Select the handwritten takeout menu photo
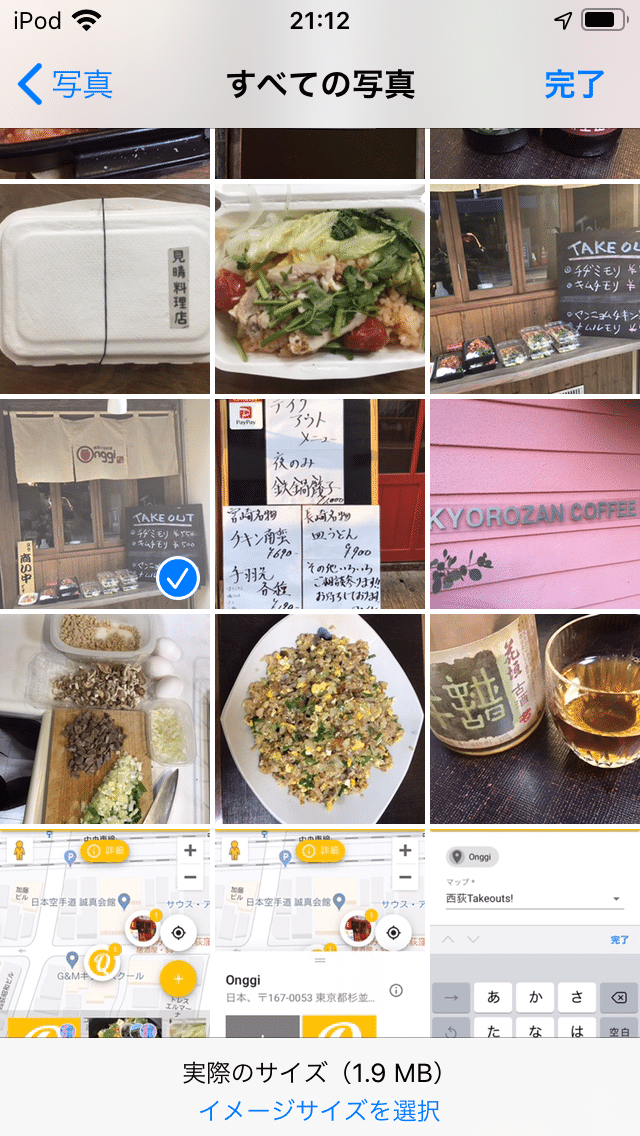The height and width of the screenshot is (1136, 640). [320, 504]
